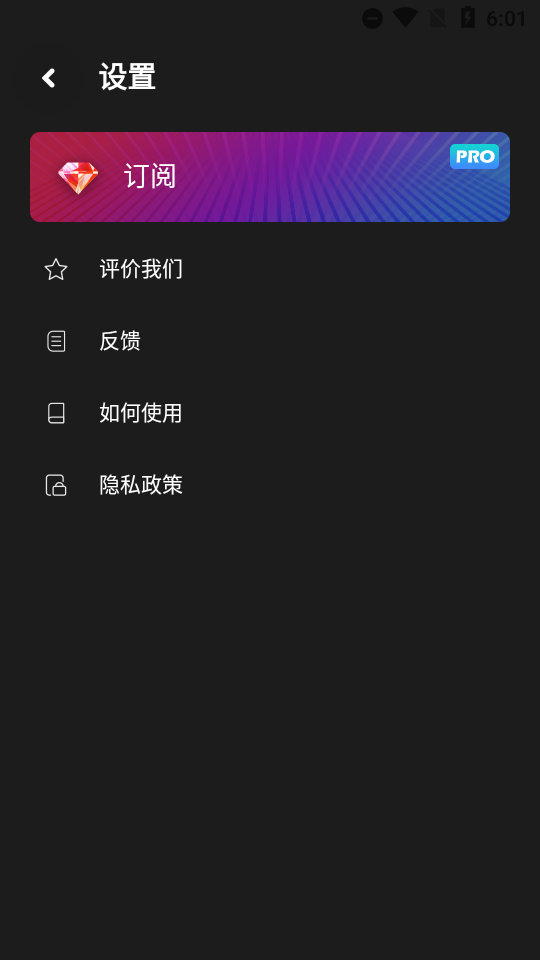
Task: Go back from the 设置 page
Action: (x=48, y=78)
